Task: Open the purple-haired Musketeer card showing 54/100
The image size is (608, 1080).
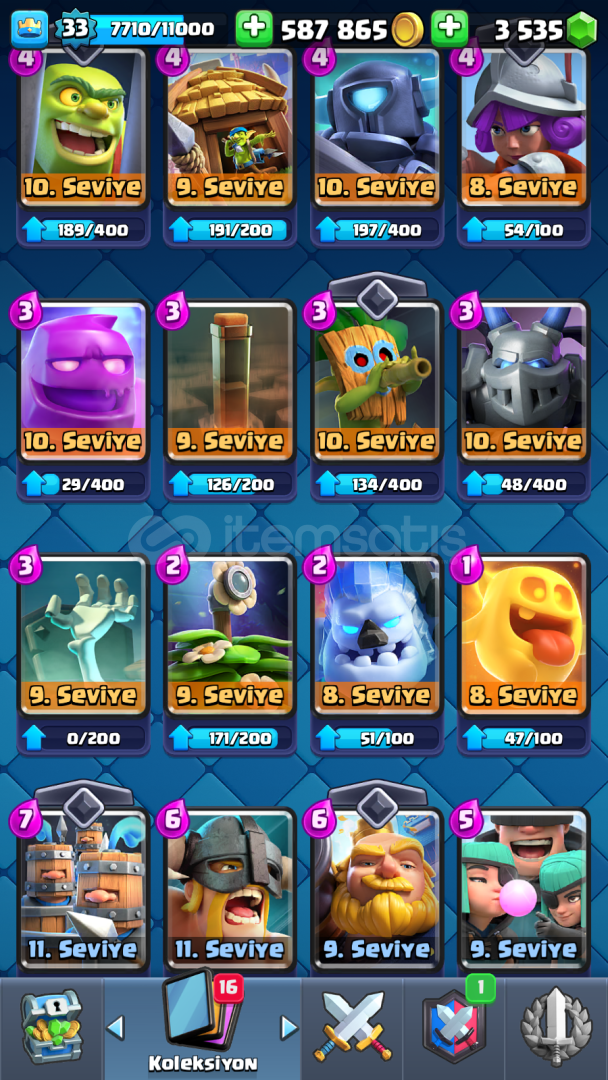Action: tap(523, 127)
